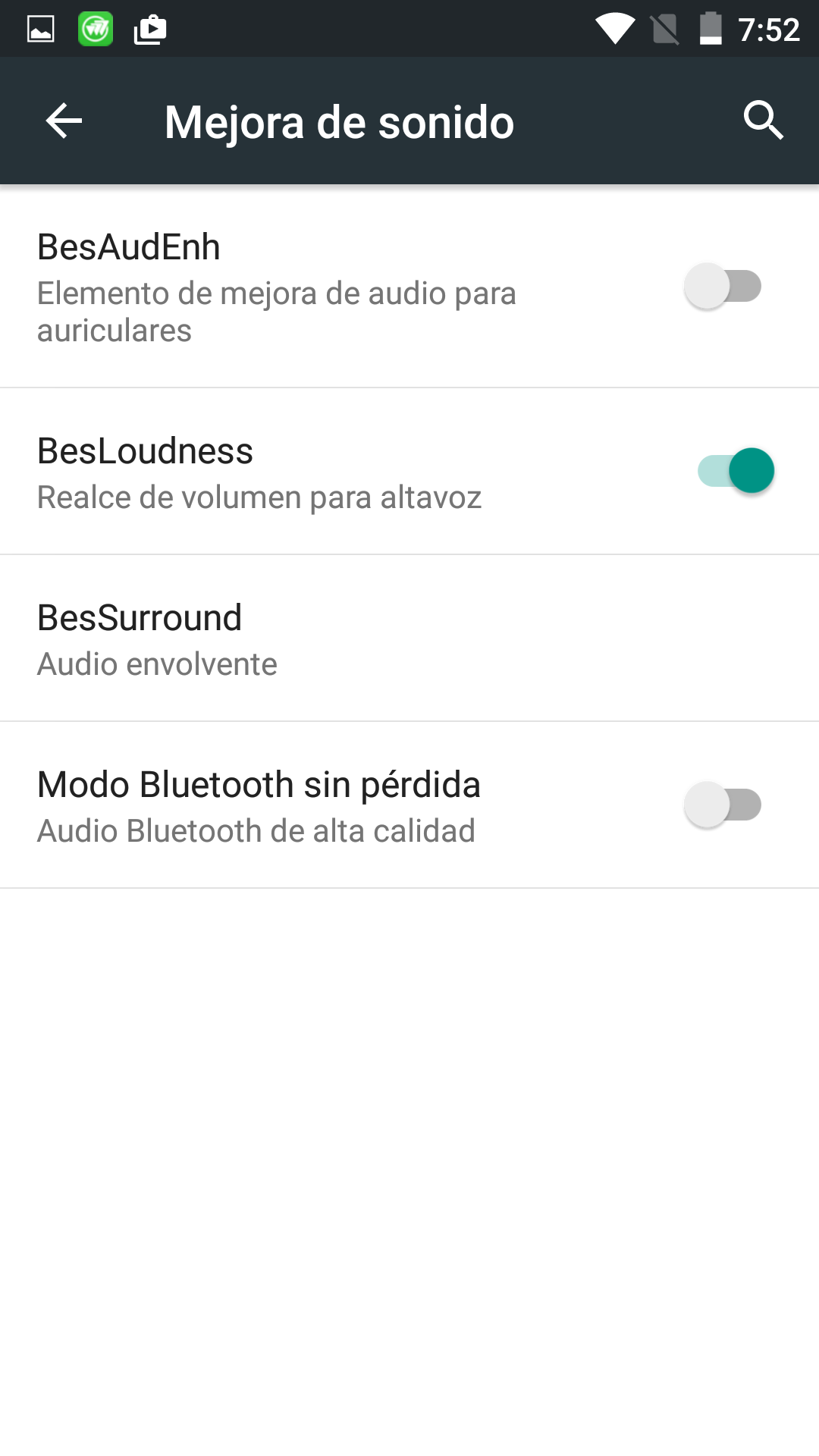This screenshot has width=819, height=1456.
Task: Open search in Mejora de sonido
Action: click(x=763, y=121)
